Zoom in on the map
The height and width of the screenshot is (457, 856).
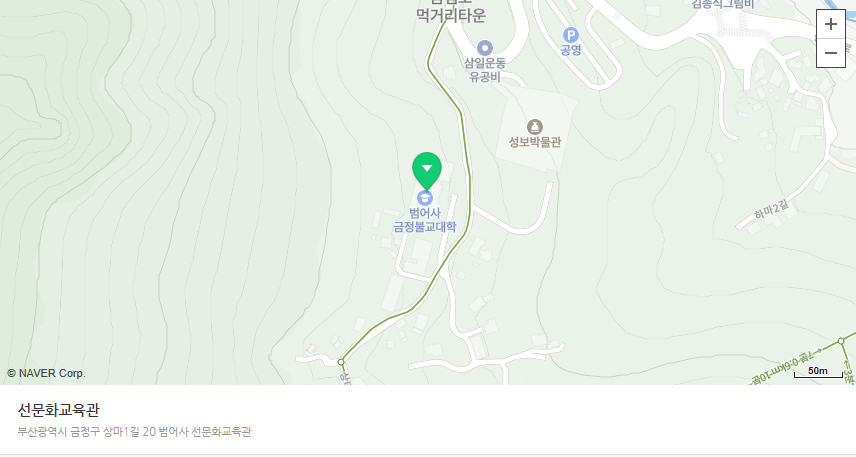(x=830, y=24)
